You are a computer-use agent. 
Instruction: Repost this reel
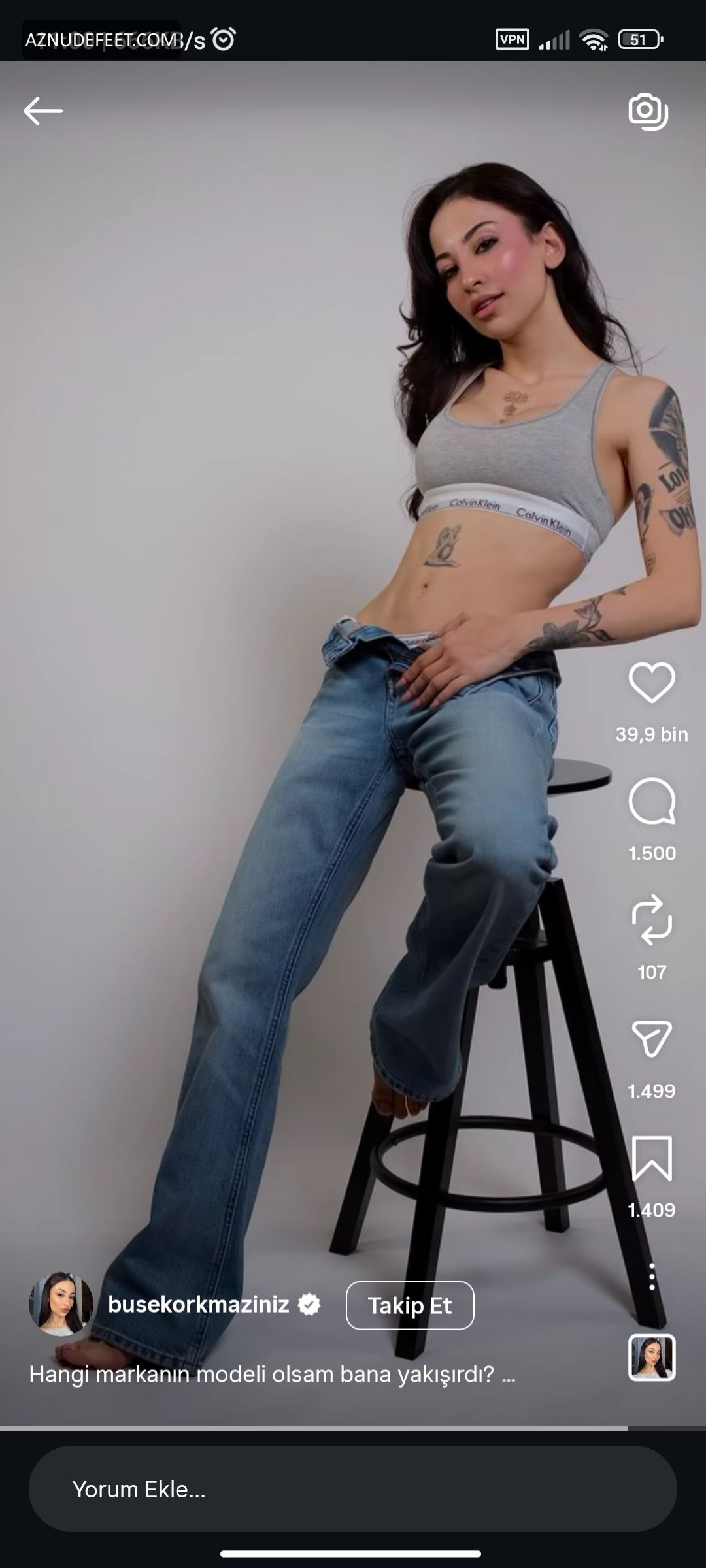[652, 920]
